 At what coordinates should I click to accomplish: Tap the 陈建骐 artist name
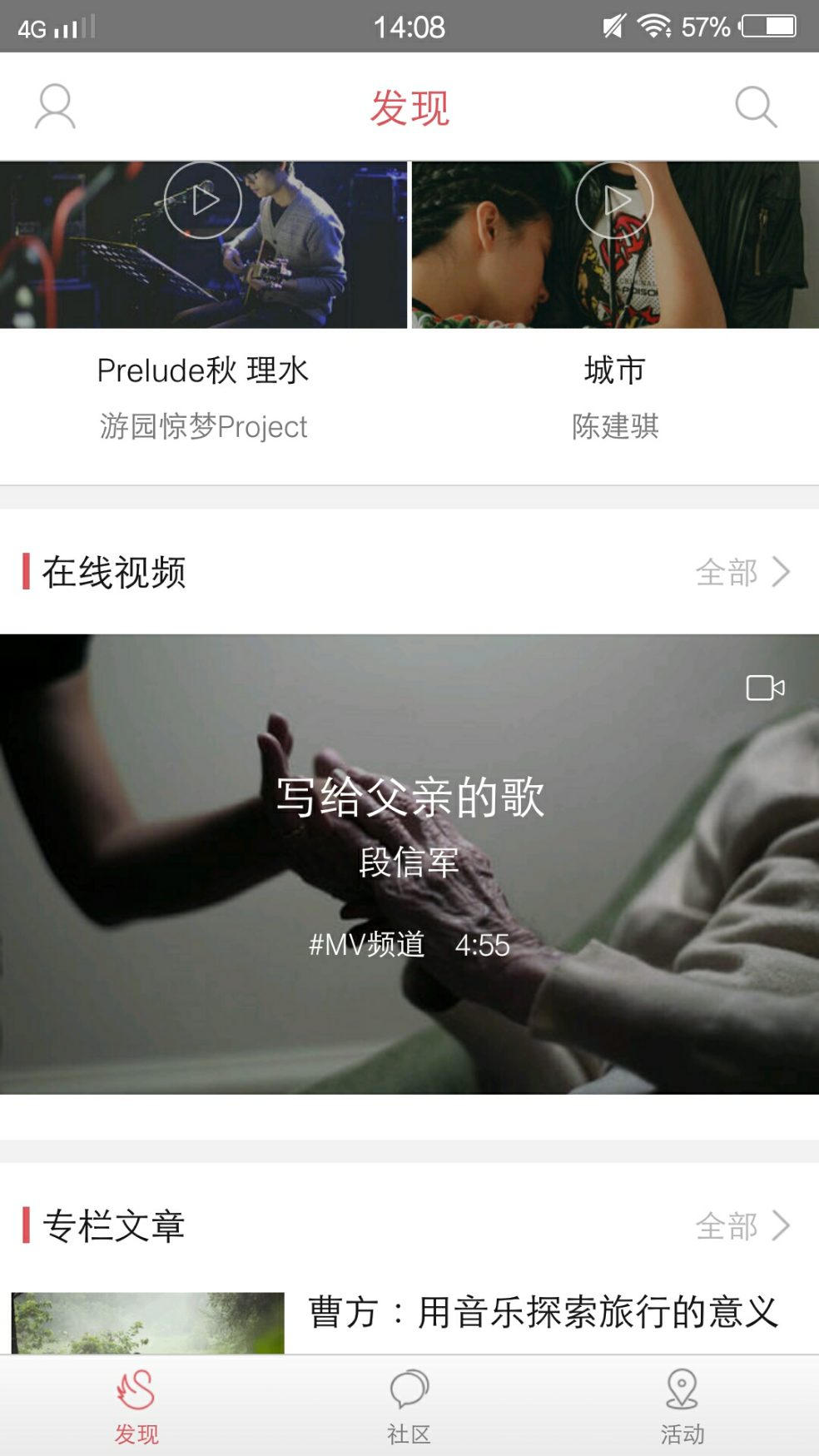pos(614,428)
